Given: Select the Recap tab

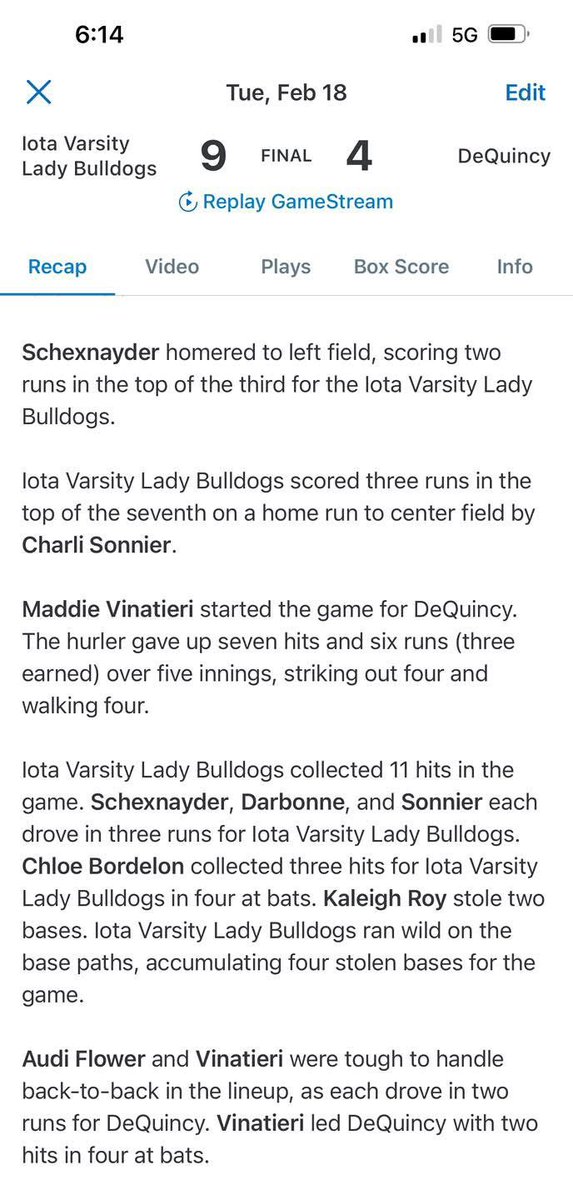Looking at the screenshot, I should (x=57, y=267).
